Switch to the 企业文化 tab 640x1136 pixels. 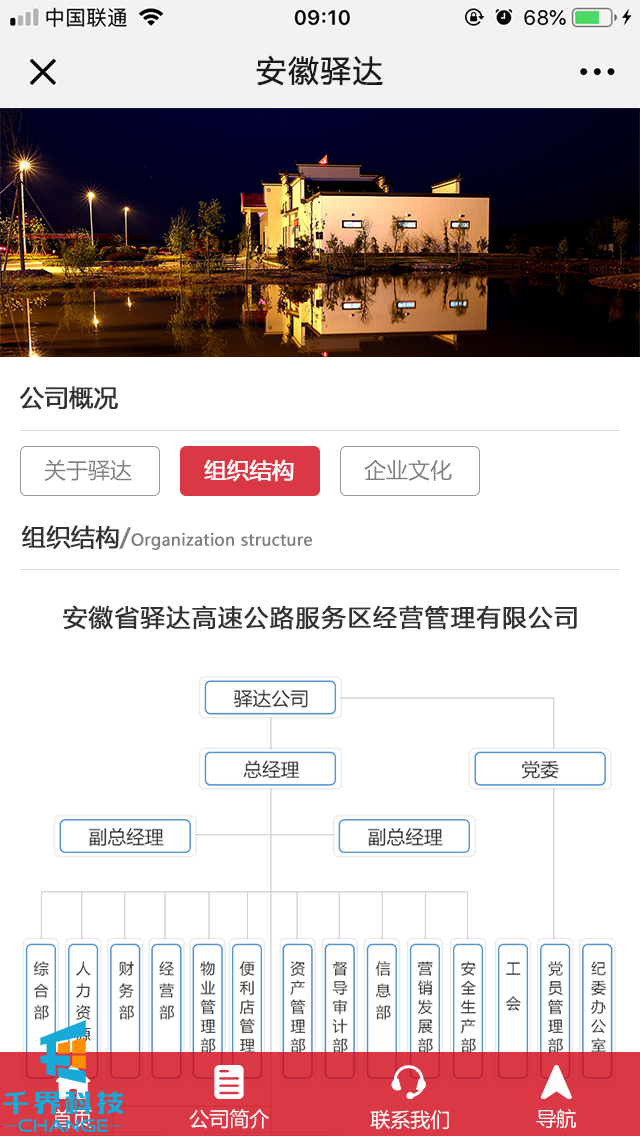[409, 471]
